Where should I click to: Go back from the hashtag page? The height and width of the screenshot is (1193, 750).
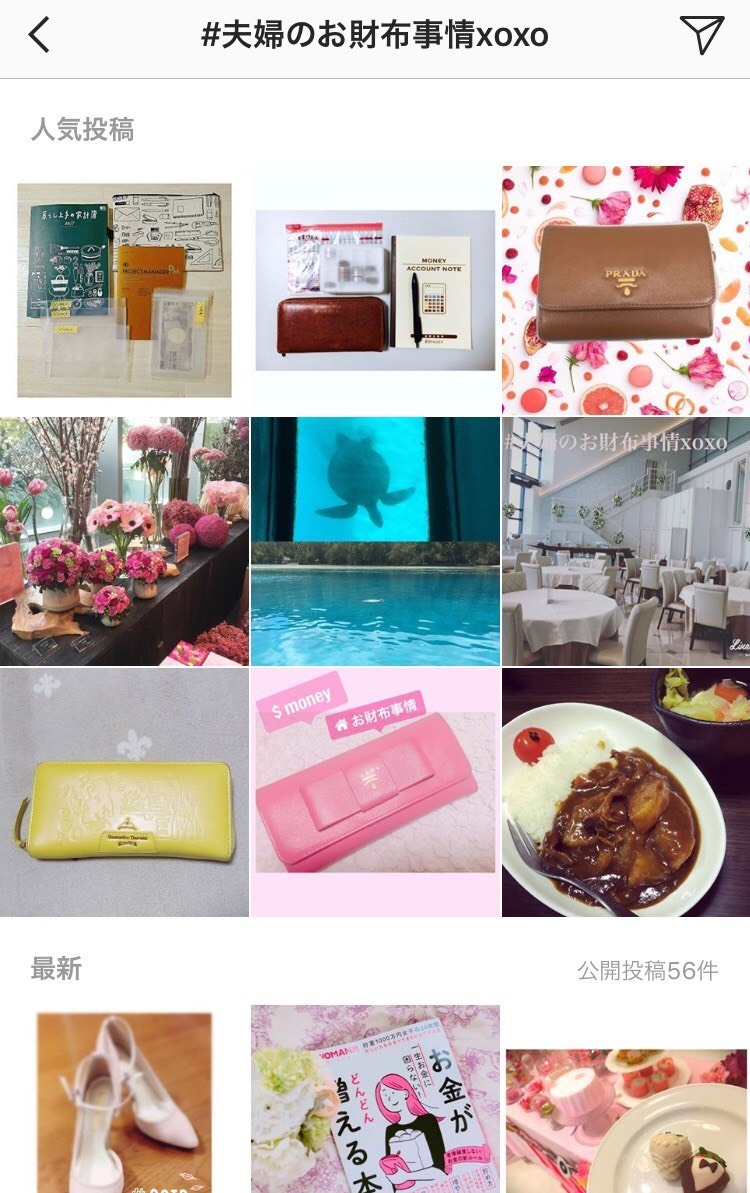pos(39,36)
